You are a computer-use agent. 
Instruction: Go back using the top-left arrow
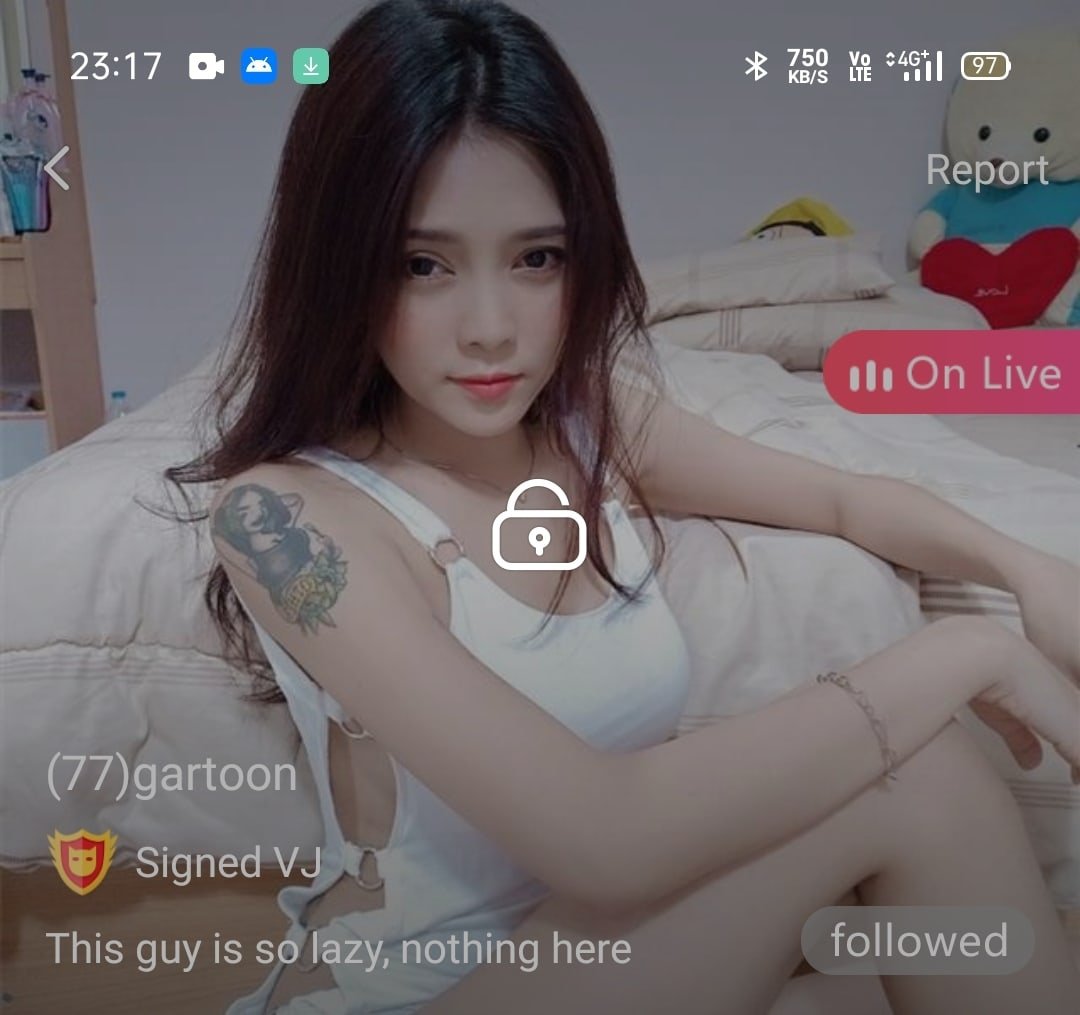pos(57,168)
